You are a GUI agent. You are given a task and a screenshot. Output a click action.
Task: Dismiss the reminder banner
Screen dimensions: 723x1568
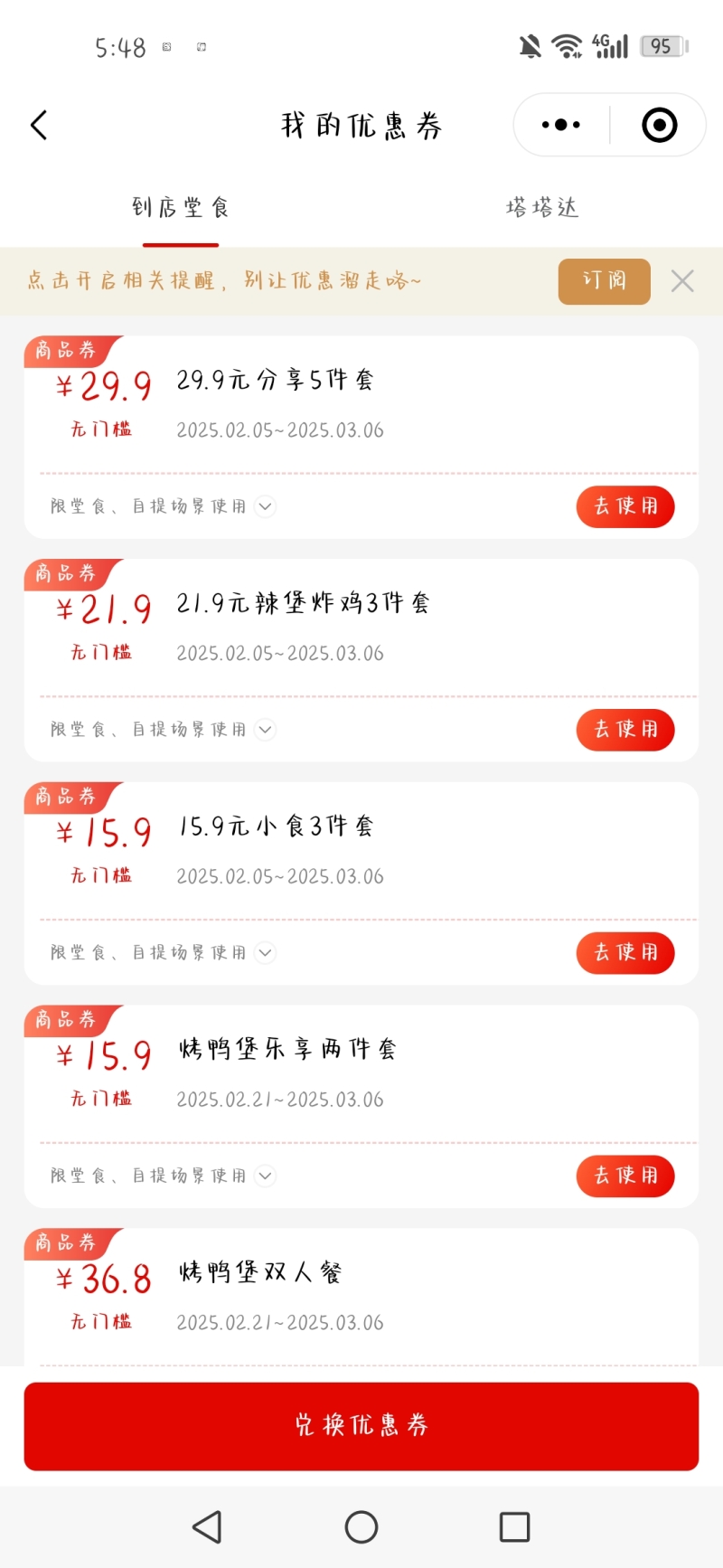click(x=682, y=281)
